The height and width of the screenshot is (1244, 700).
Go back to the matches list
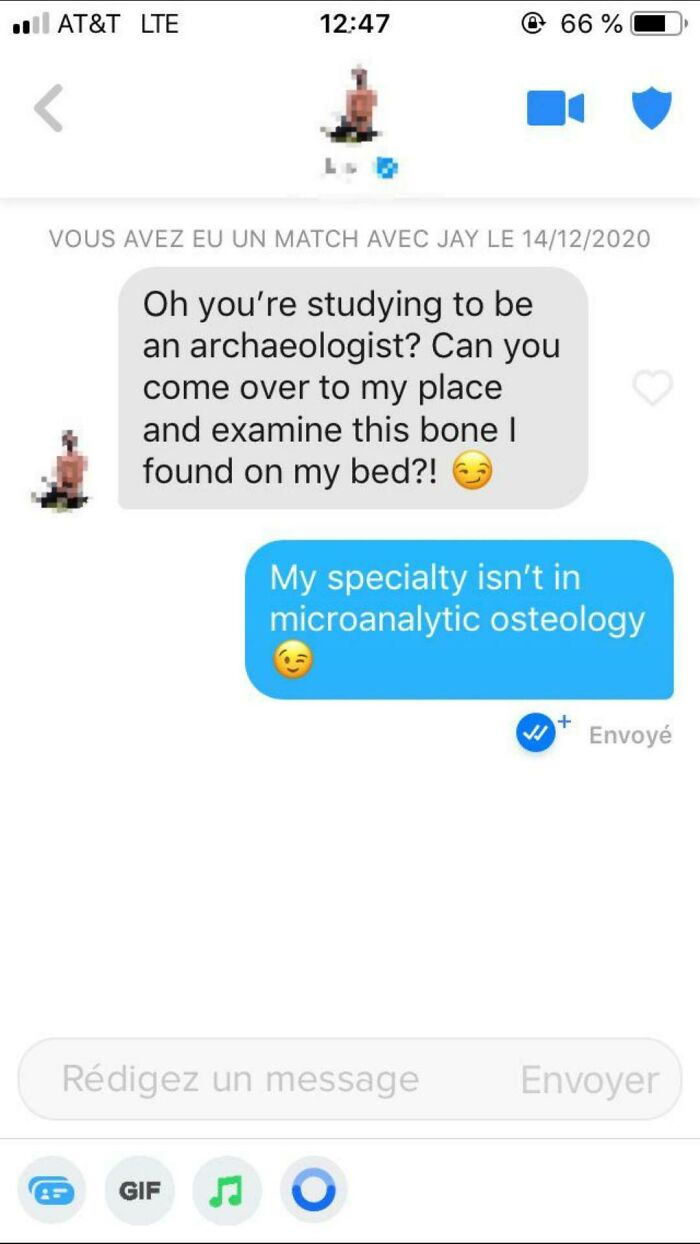(49, 108)
